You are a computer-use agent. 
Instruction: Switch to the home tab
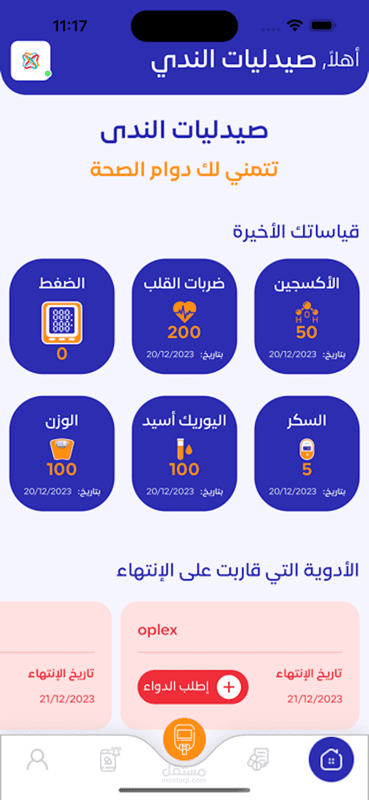pyautogui.click(x=331, y=759)
